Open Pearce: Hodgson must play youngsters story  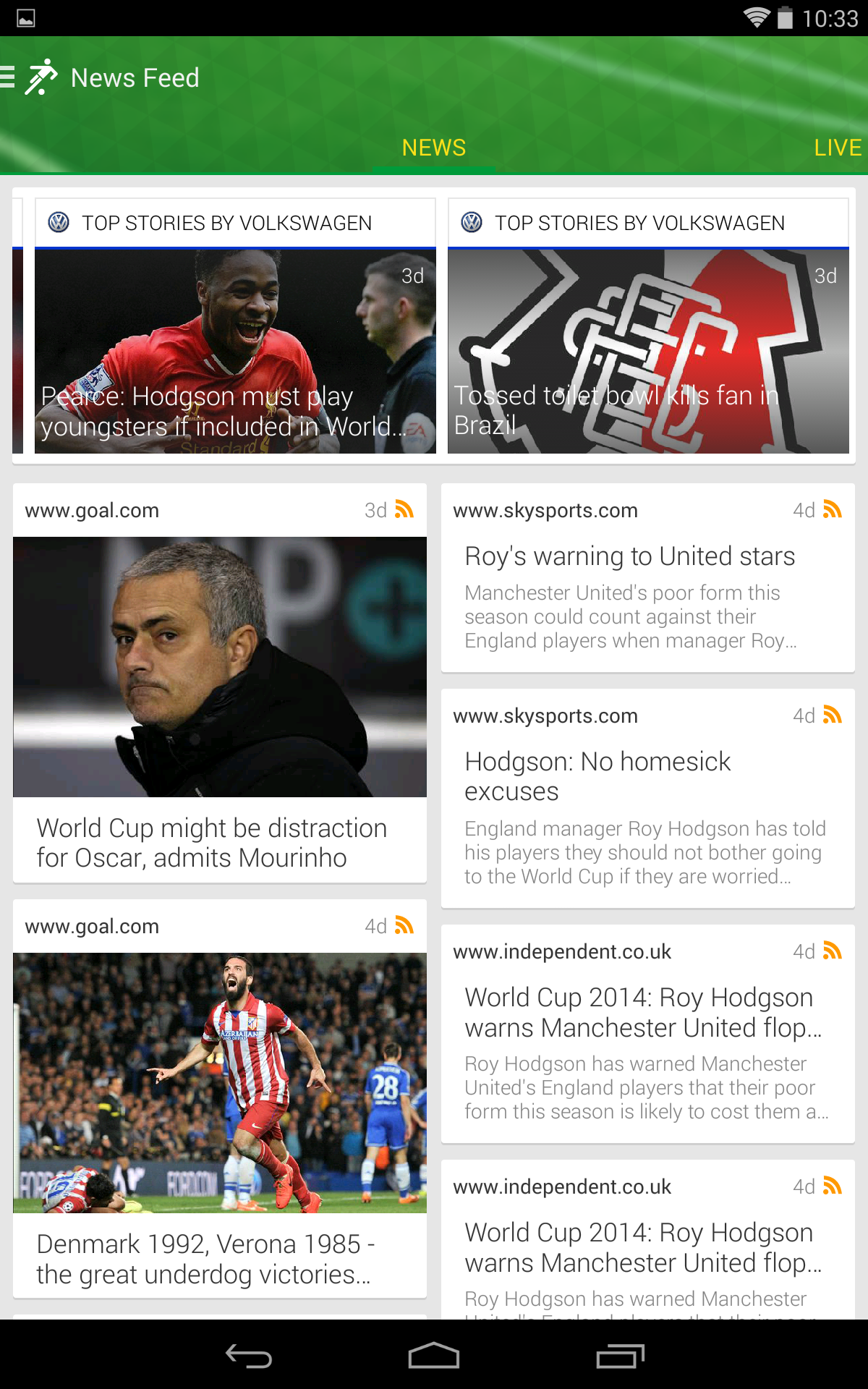point(235,351)
